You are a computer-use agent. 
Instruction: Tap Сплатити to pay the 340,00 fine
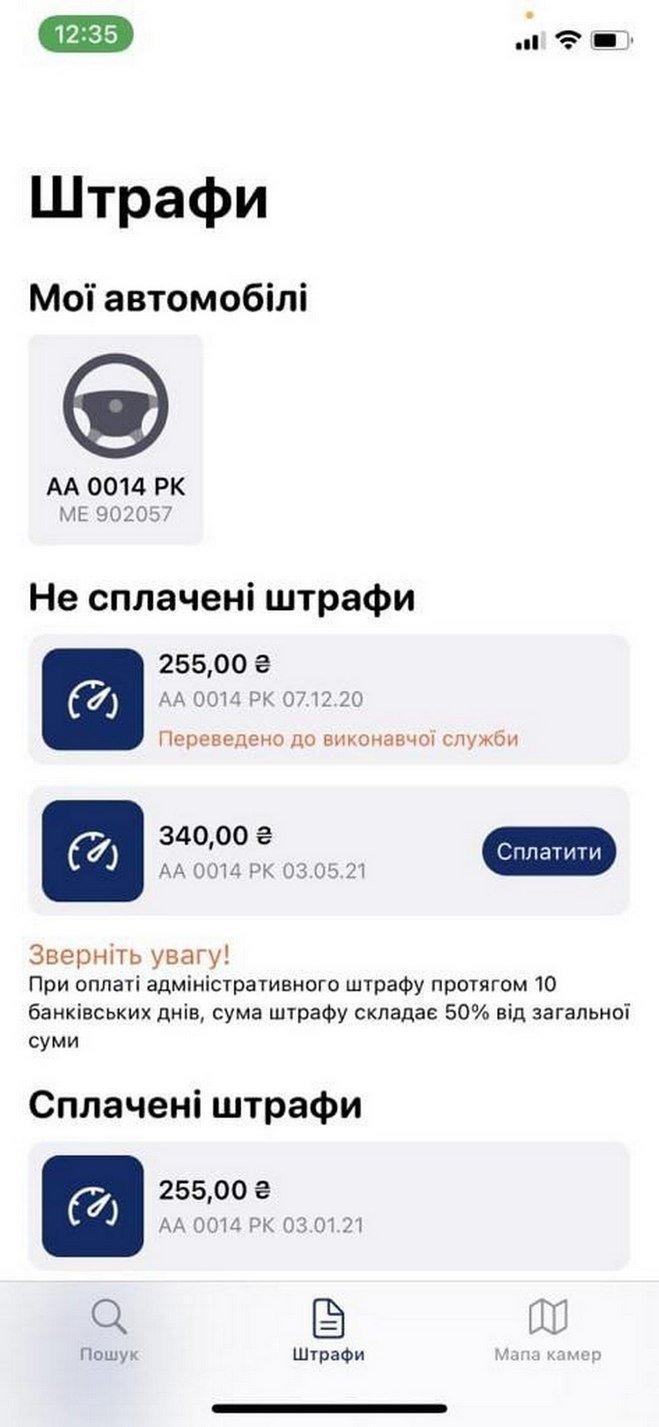click(550, 852)
